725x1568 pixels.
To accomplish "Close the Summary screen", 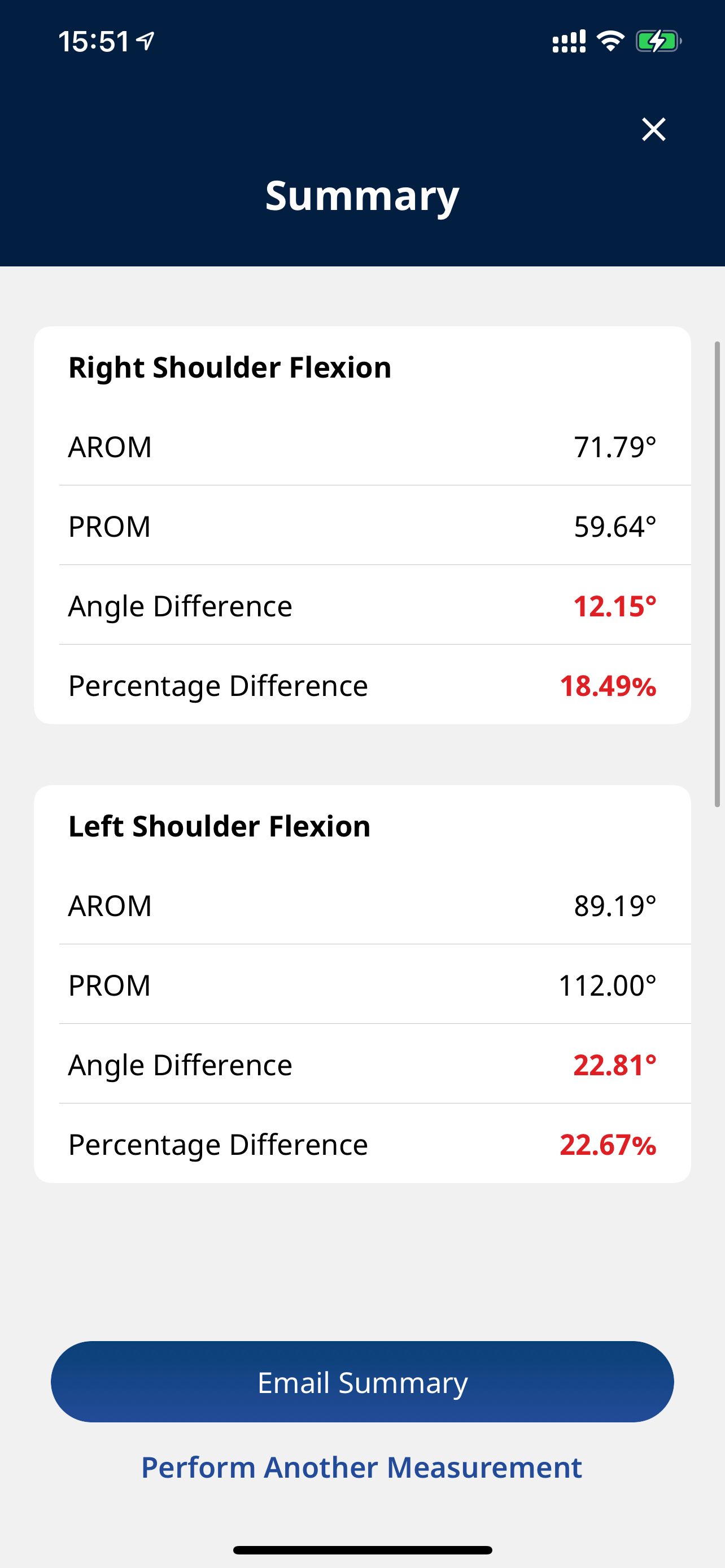I will tap(654, 129).
